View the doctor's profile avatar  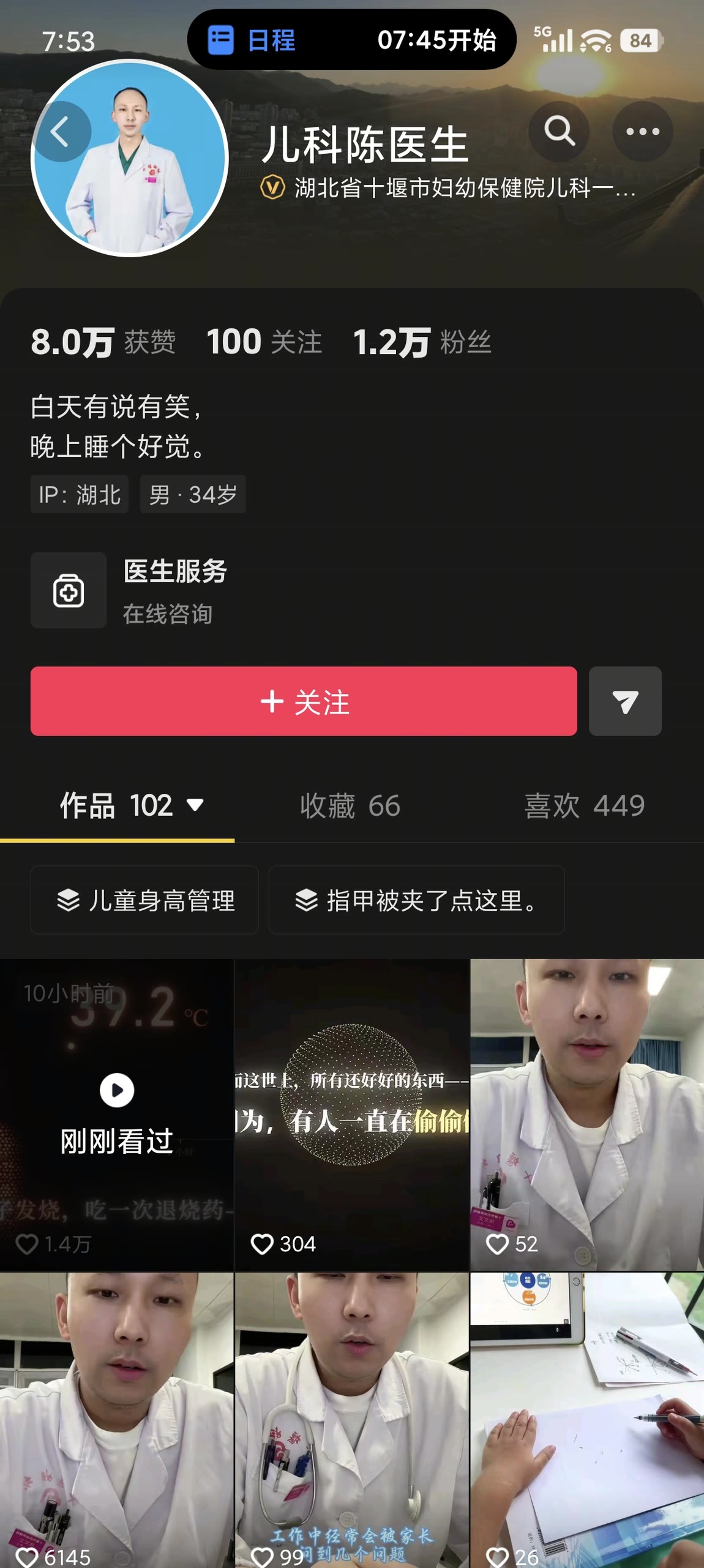click(130, 158)
